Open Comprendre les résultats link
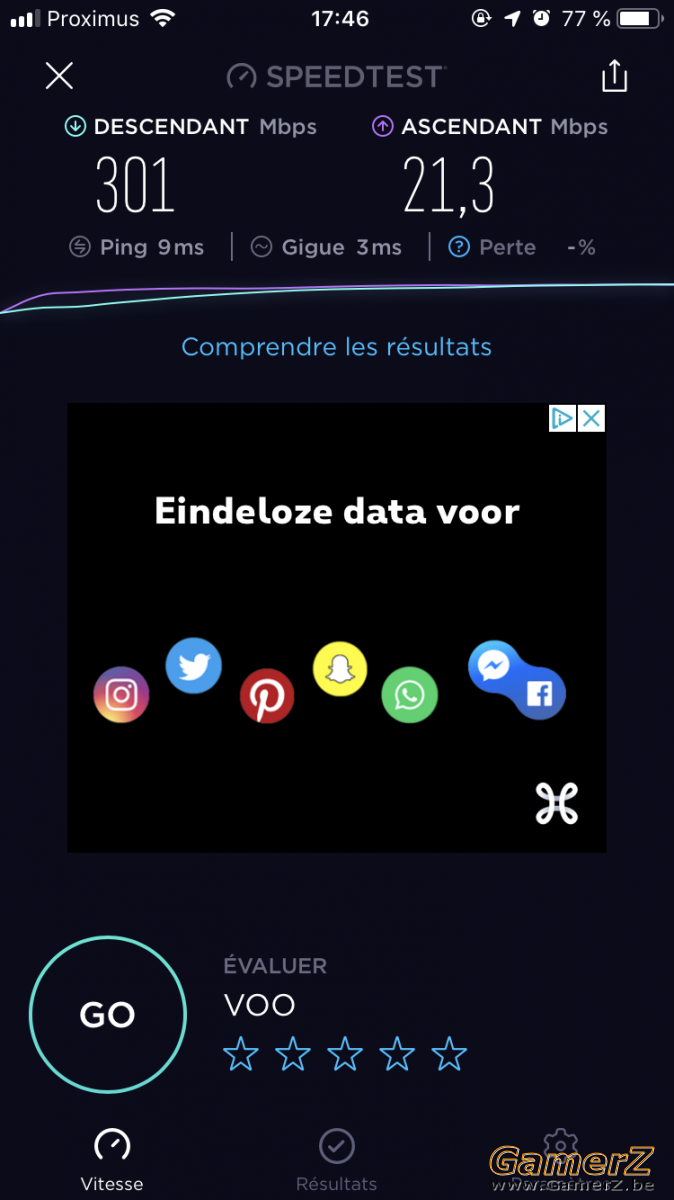The width and height of the screenshot is (674, 1200). pos(336,347)
